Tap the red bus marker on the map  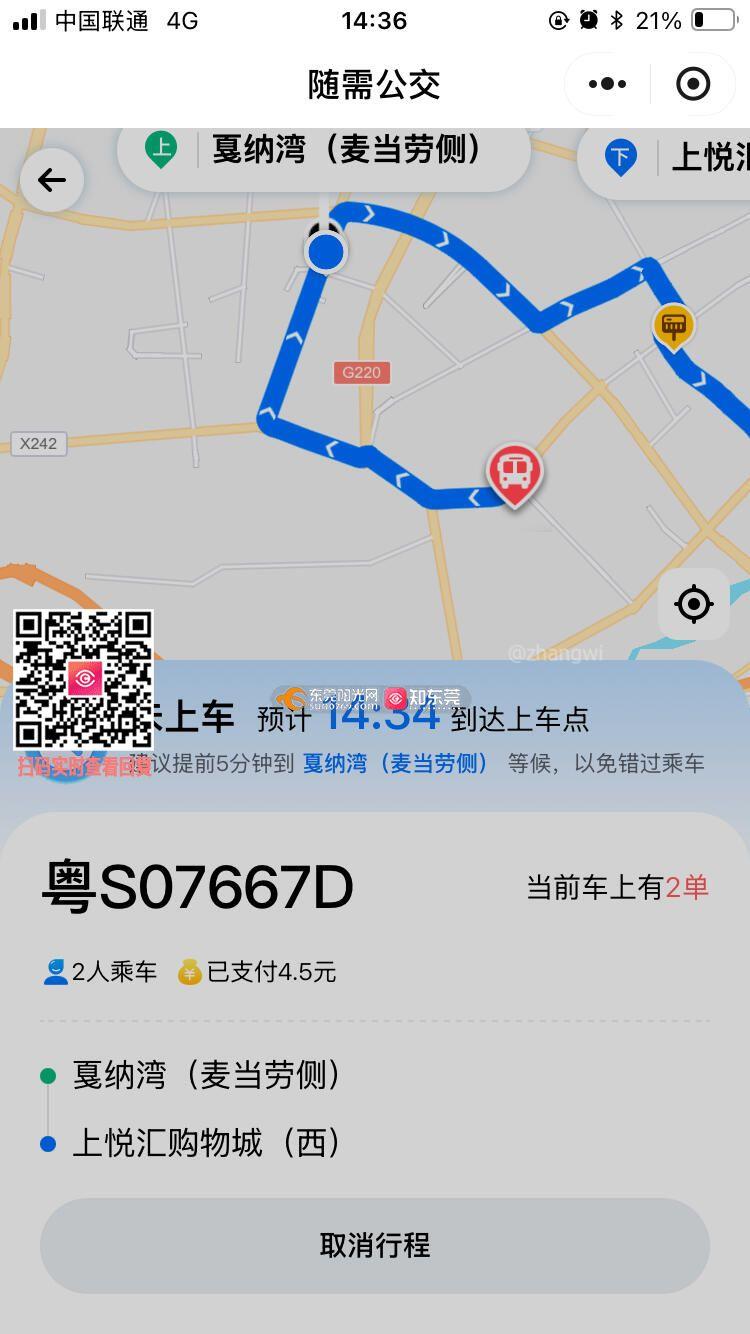pyautogui.click(x=515, y=473)
